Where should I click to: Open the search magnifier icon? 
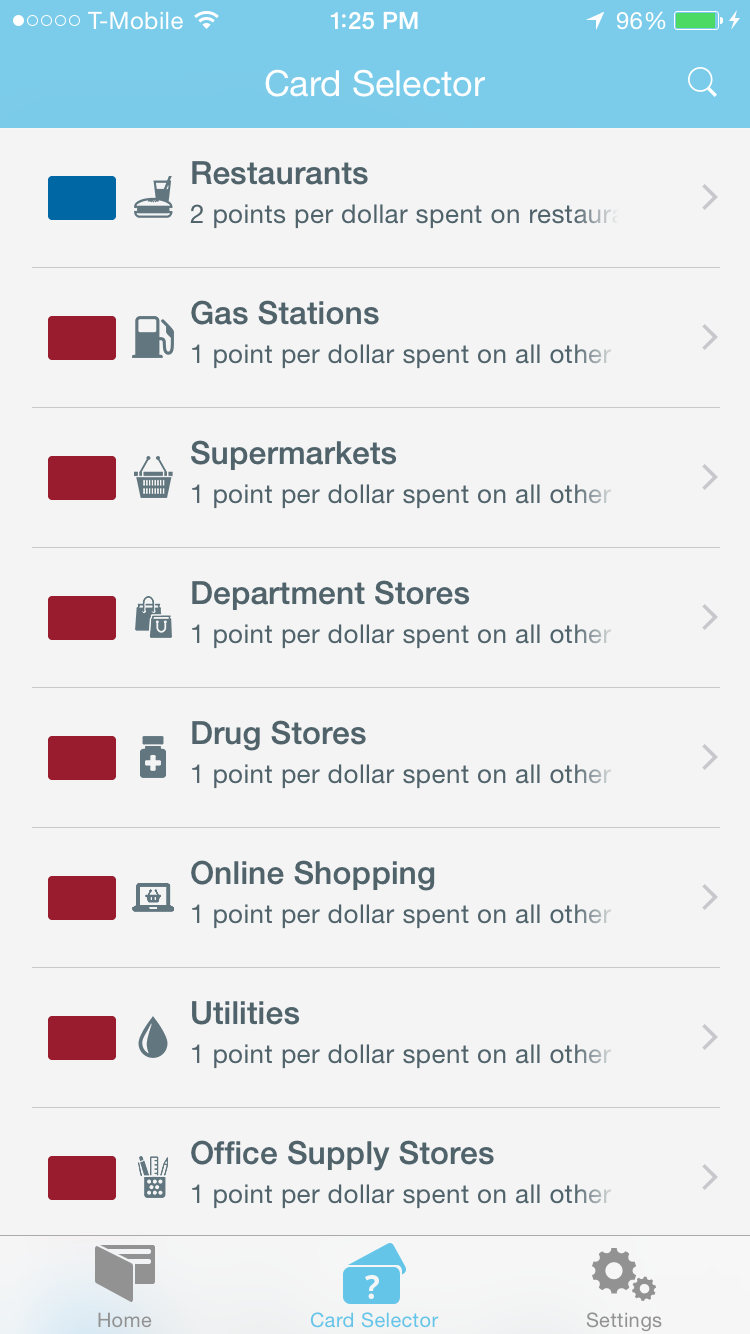coord(703,83)
